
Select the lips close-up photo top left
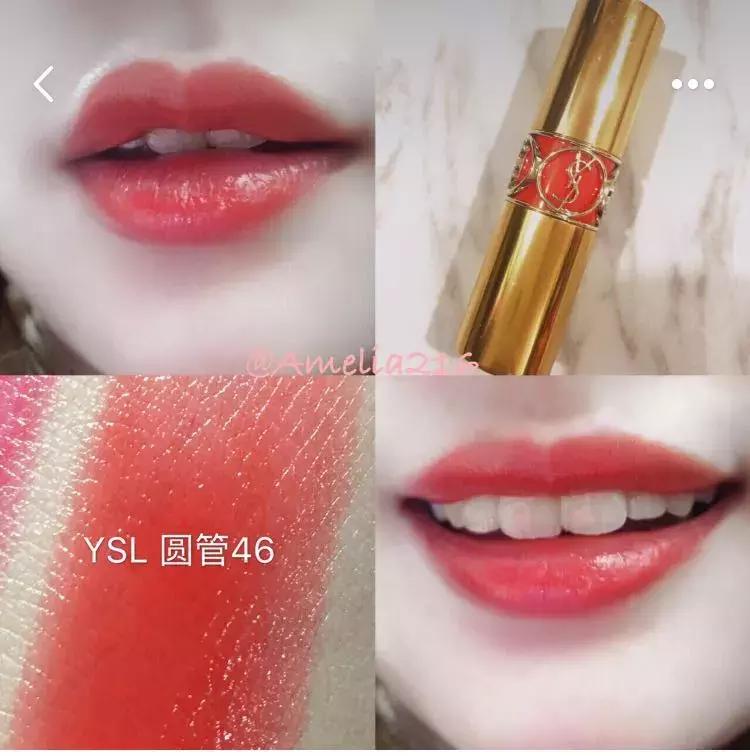pos(185,185)
